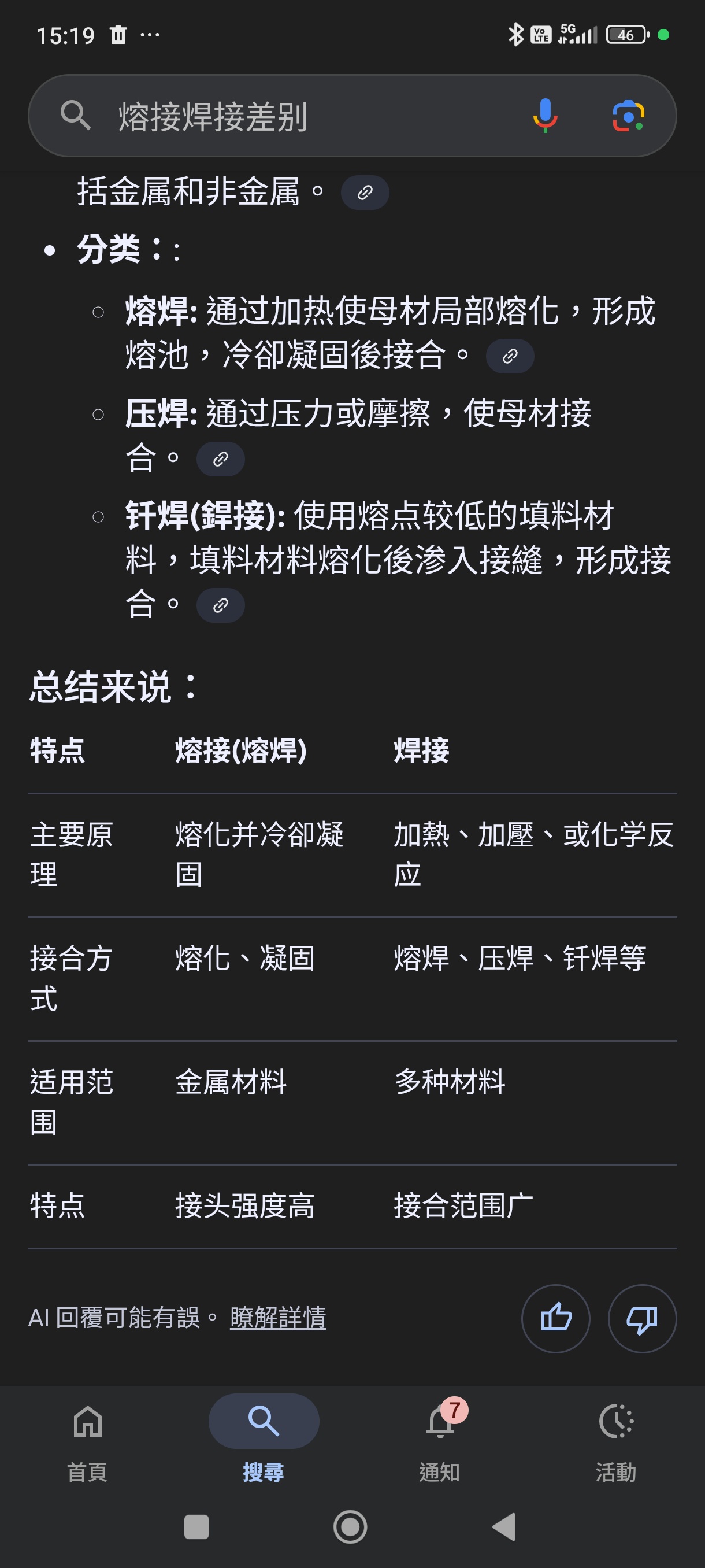This screenshot has width=705, height=1568.
Task: Give the AI answer a thumbs up
Action: pyautogui.click(x=555, y=1318)
